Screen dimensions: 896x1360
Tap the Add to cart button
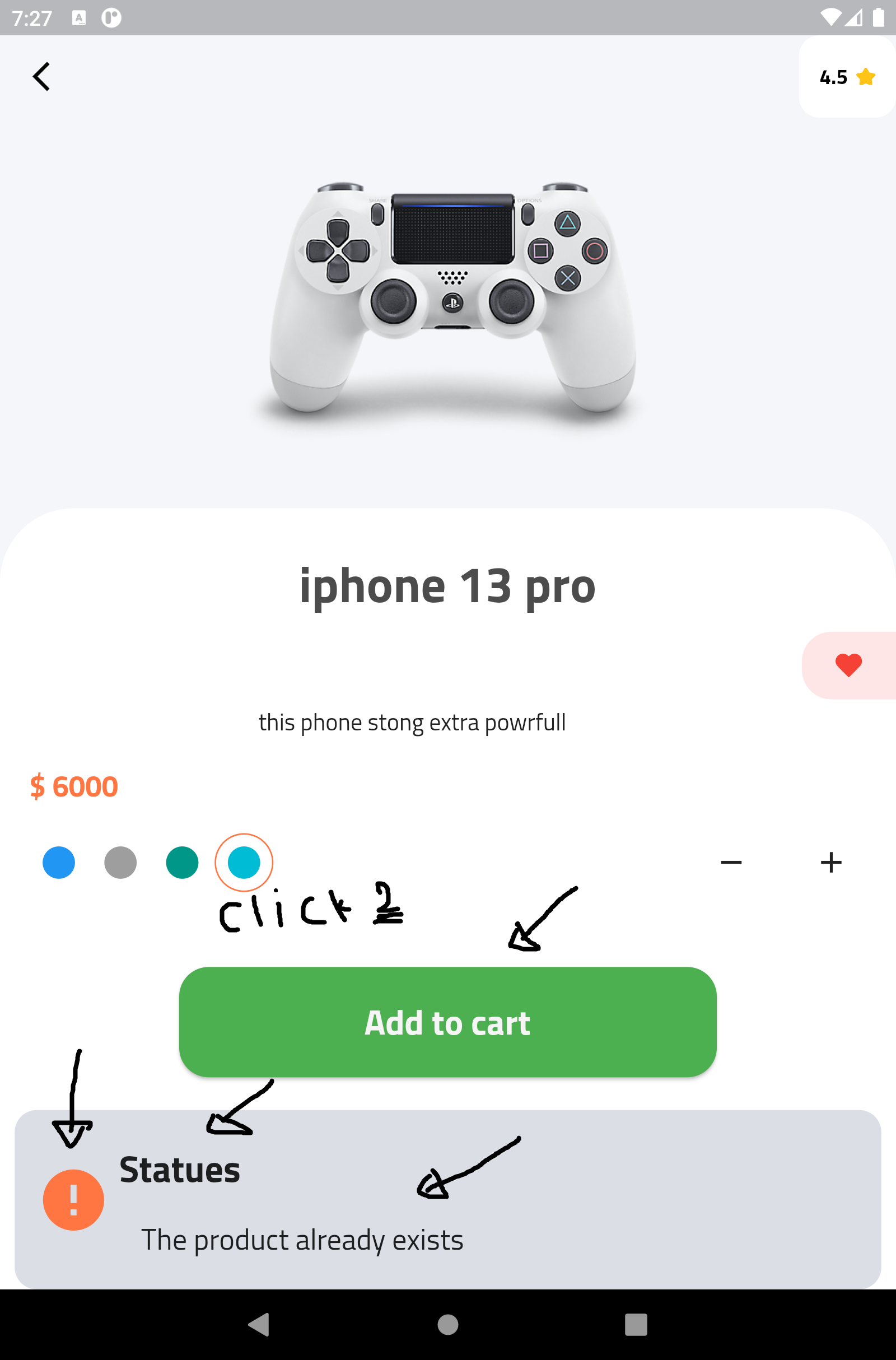448,1022
